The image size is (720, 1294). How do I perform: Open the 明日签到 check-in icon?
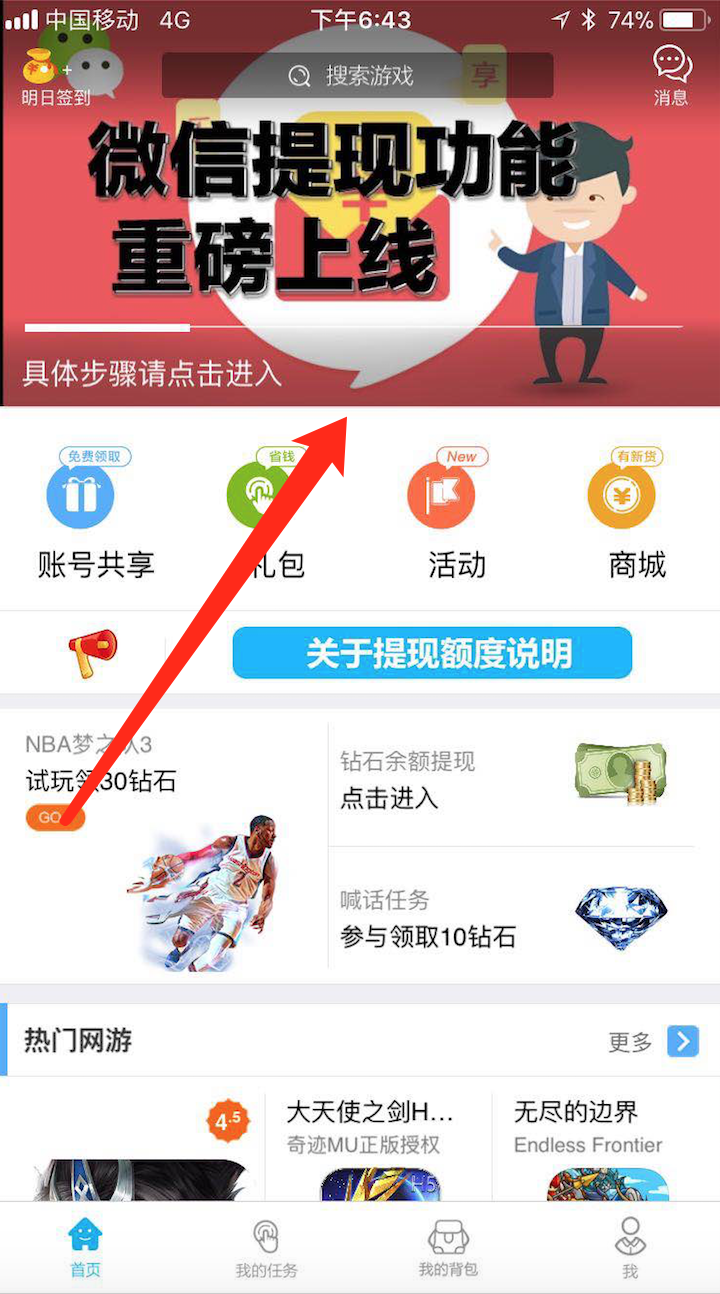coord(55,75)
